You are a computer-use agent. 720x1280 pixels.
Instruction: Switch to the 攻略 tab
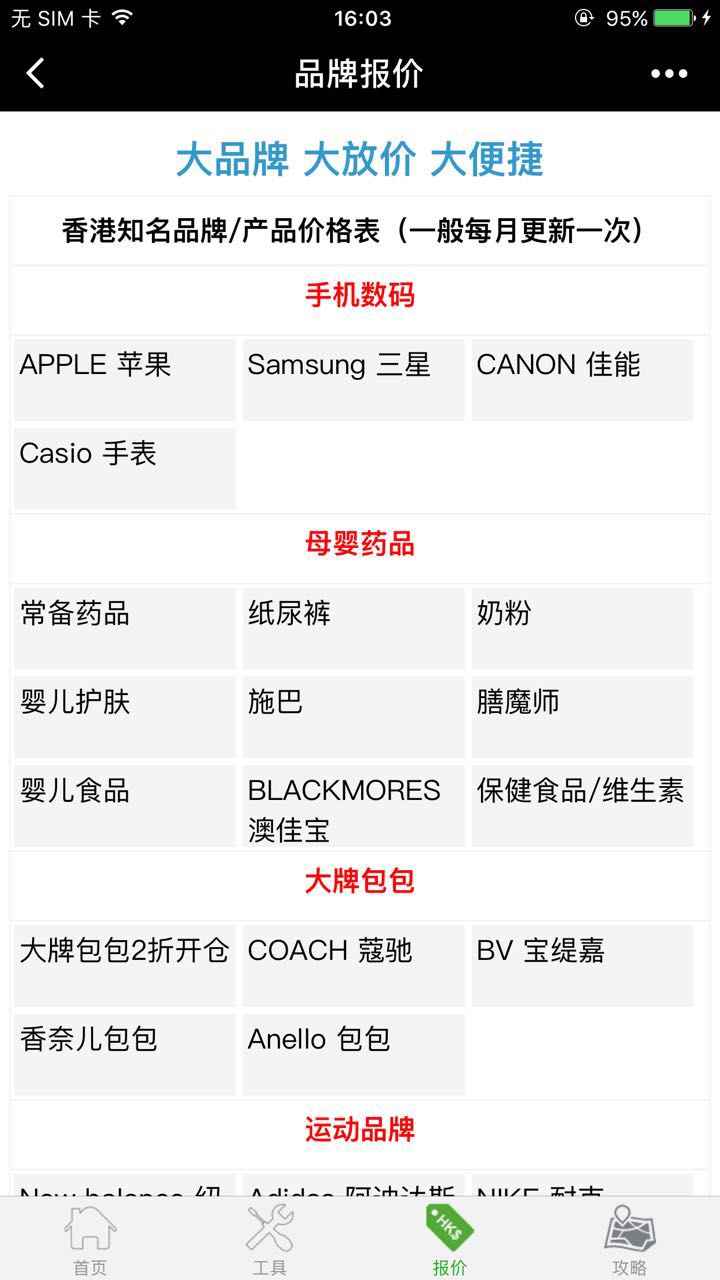[630, 1240]
